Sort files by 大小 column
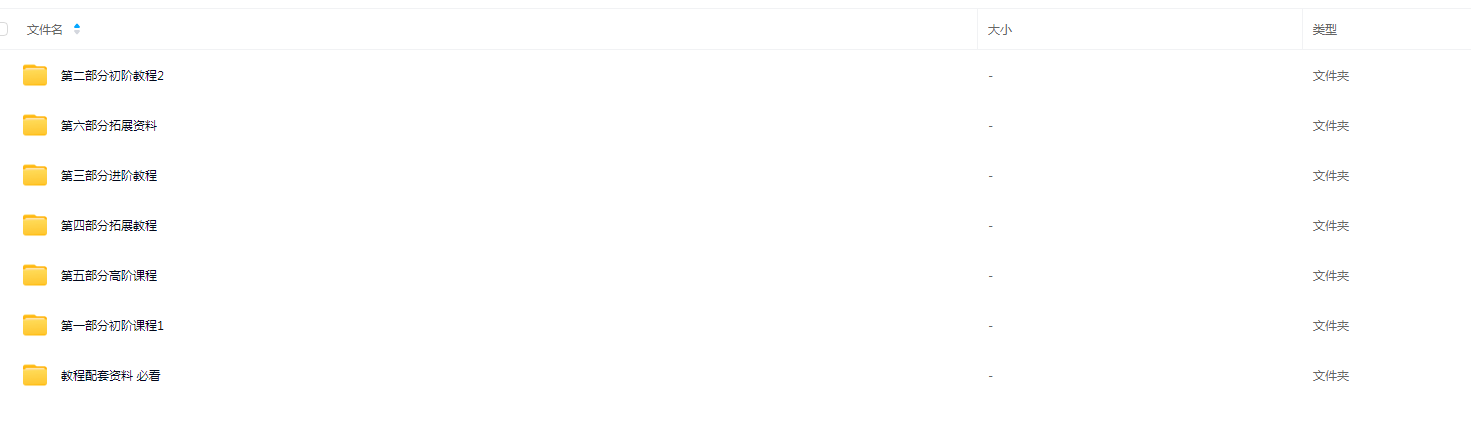 tap(1000, 30)
